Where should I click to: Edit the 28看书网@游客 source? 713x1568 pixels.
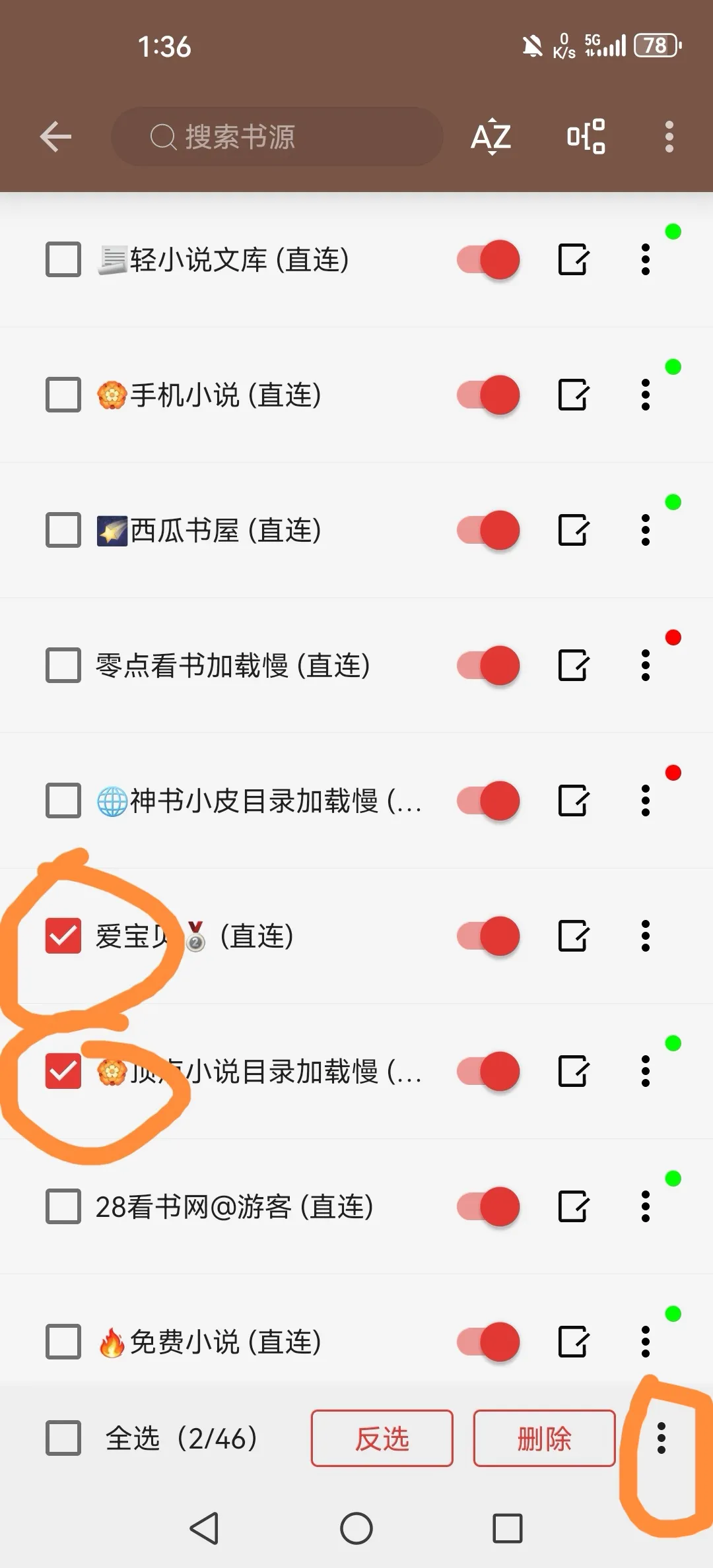[x=572, y=1206]
